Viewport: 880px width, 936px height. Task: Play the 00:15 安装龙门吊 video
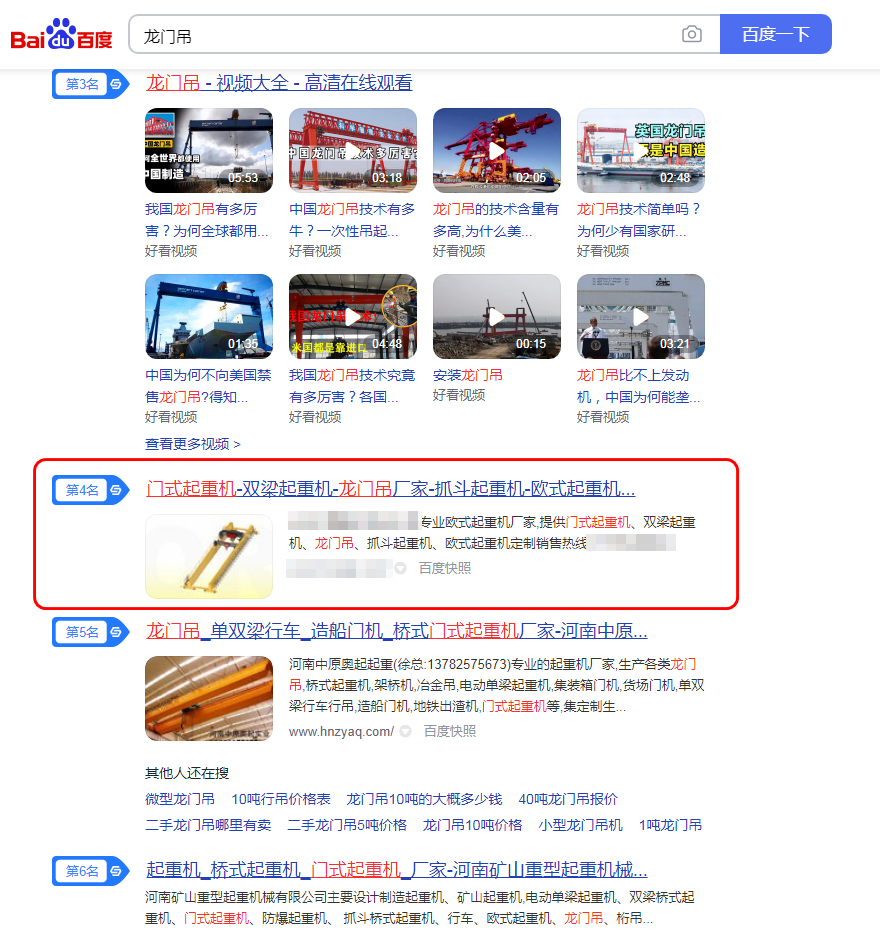click(x=496, y=316)
